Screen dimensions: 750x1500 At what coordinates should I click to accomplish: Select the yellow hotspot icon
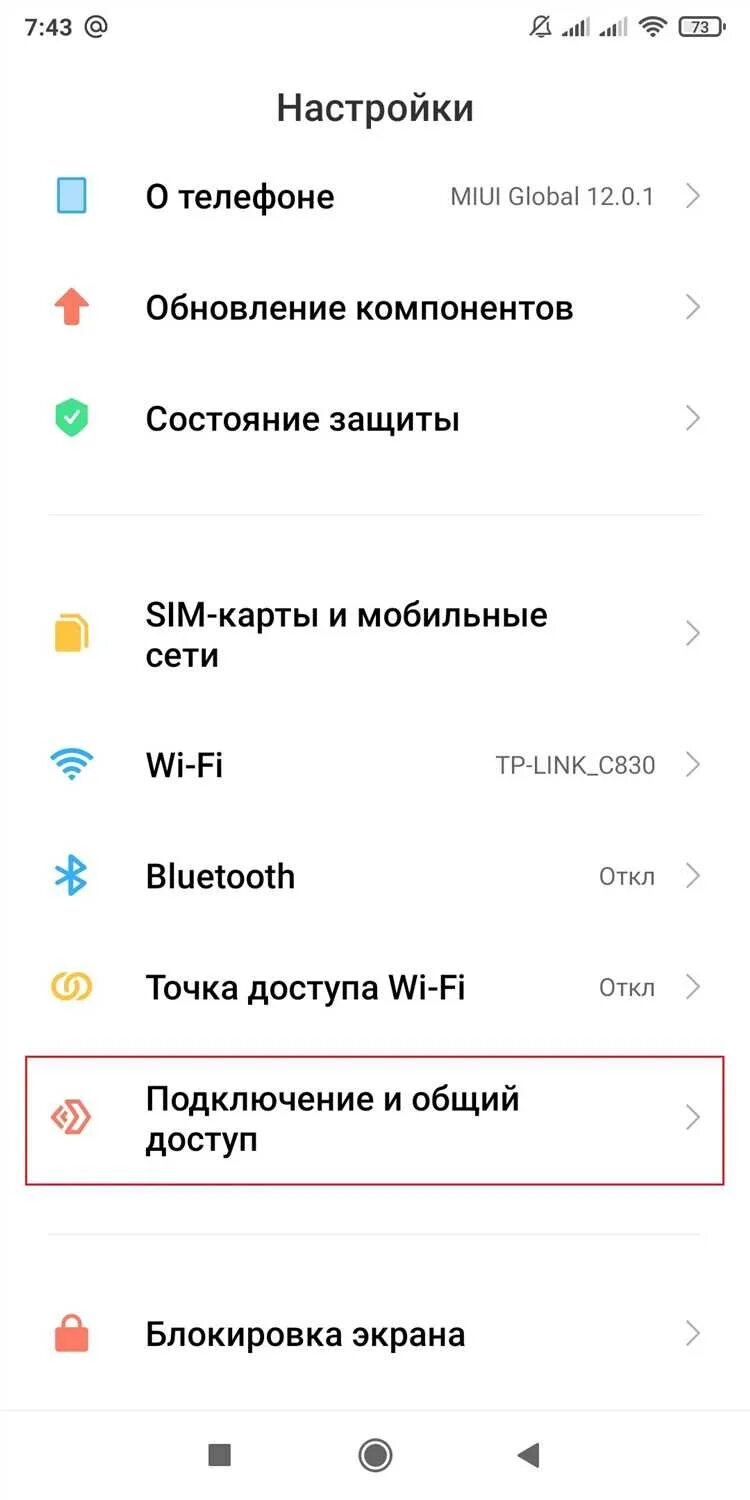71,987
